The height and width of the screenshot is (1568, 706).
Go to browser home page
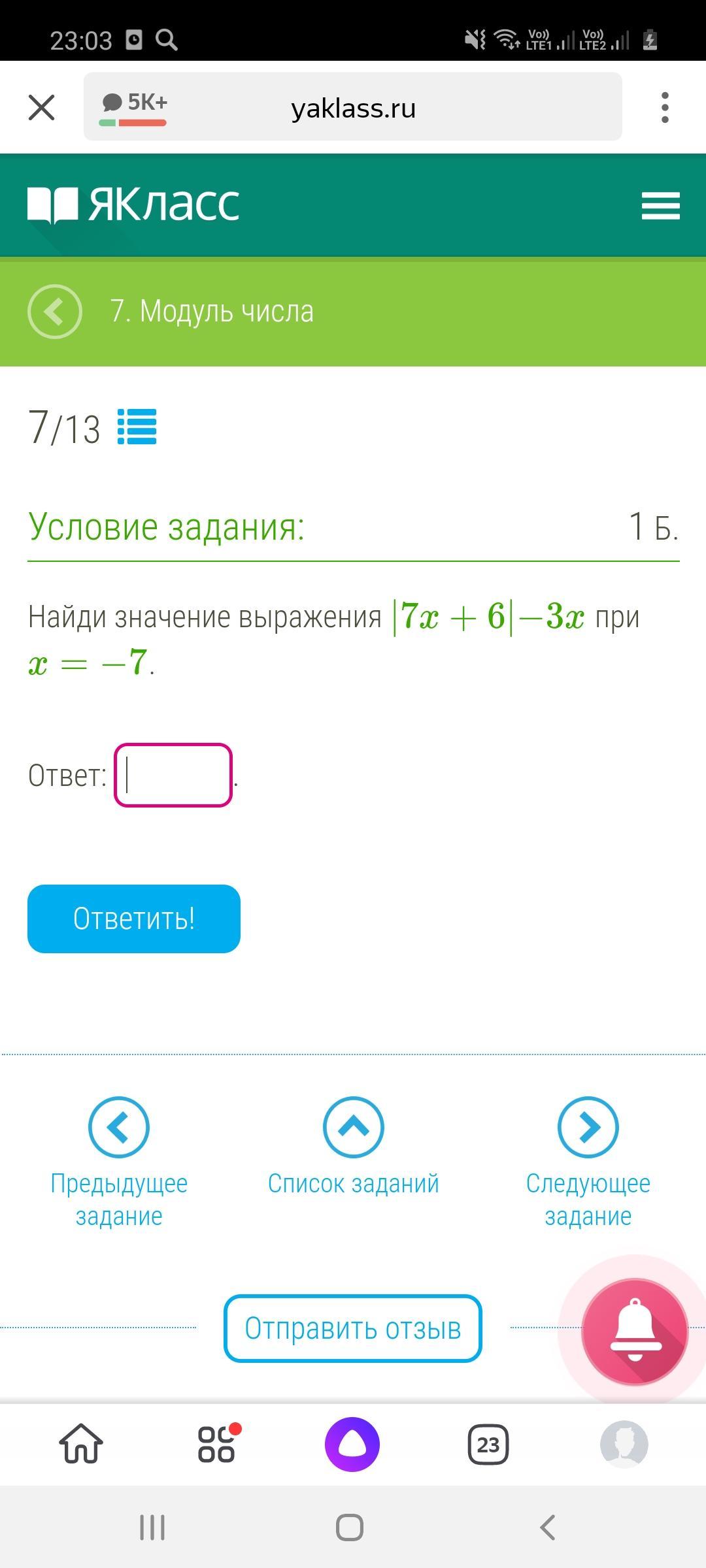82,1443
